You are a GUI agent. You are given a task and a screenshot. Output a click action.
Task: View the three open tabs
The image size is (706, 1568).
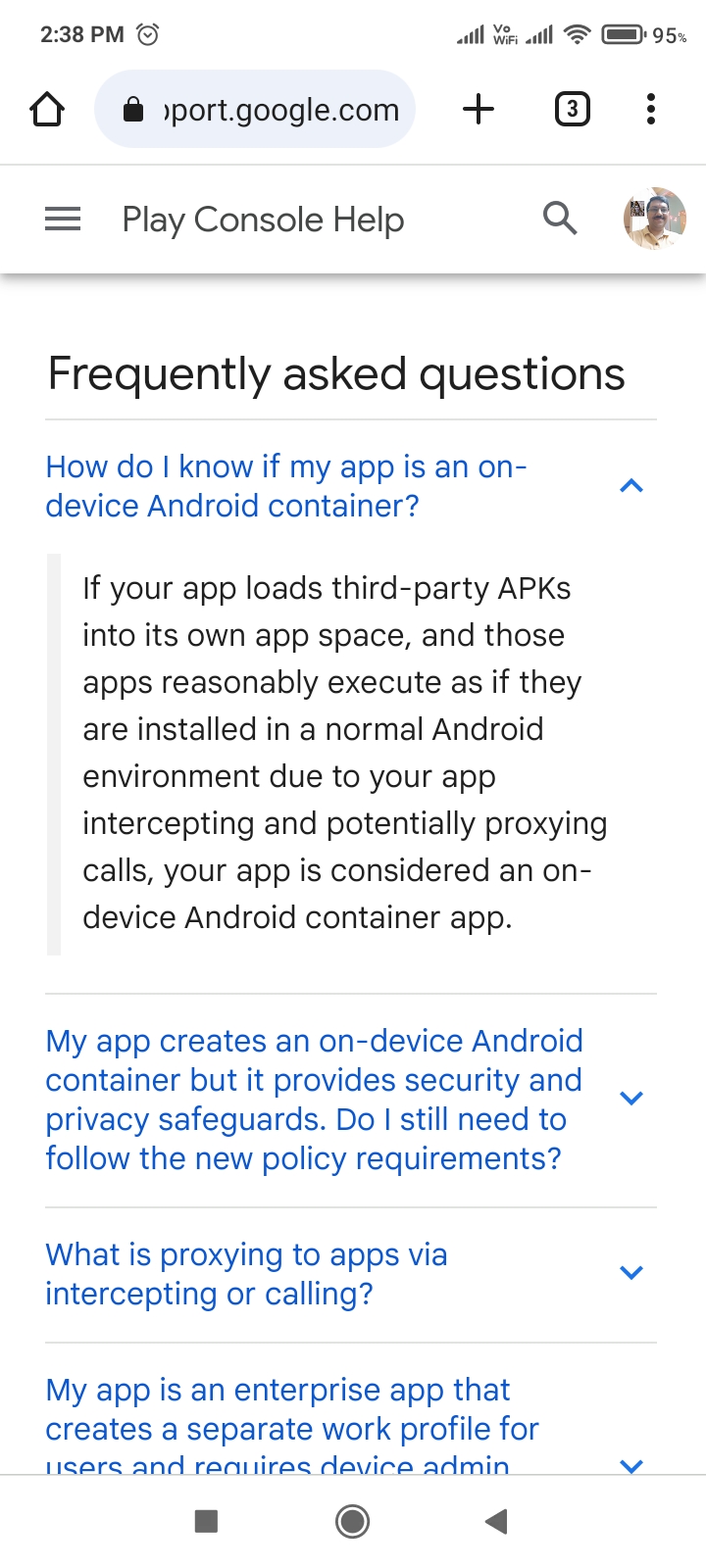[x=573, y=109]
